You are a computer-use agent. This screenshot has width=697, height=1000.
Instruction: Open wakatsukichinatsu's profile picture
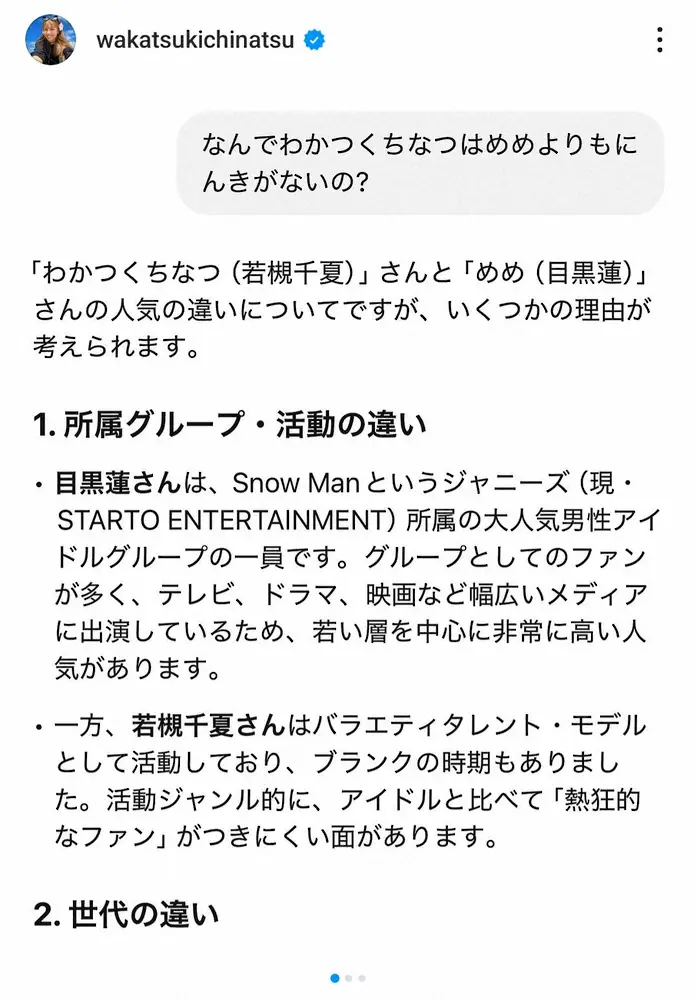[50, 40]
